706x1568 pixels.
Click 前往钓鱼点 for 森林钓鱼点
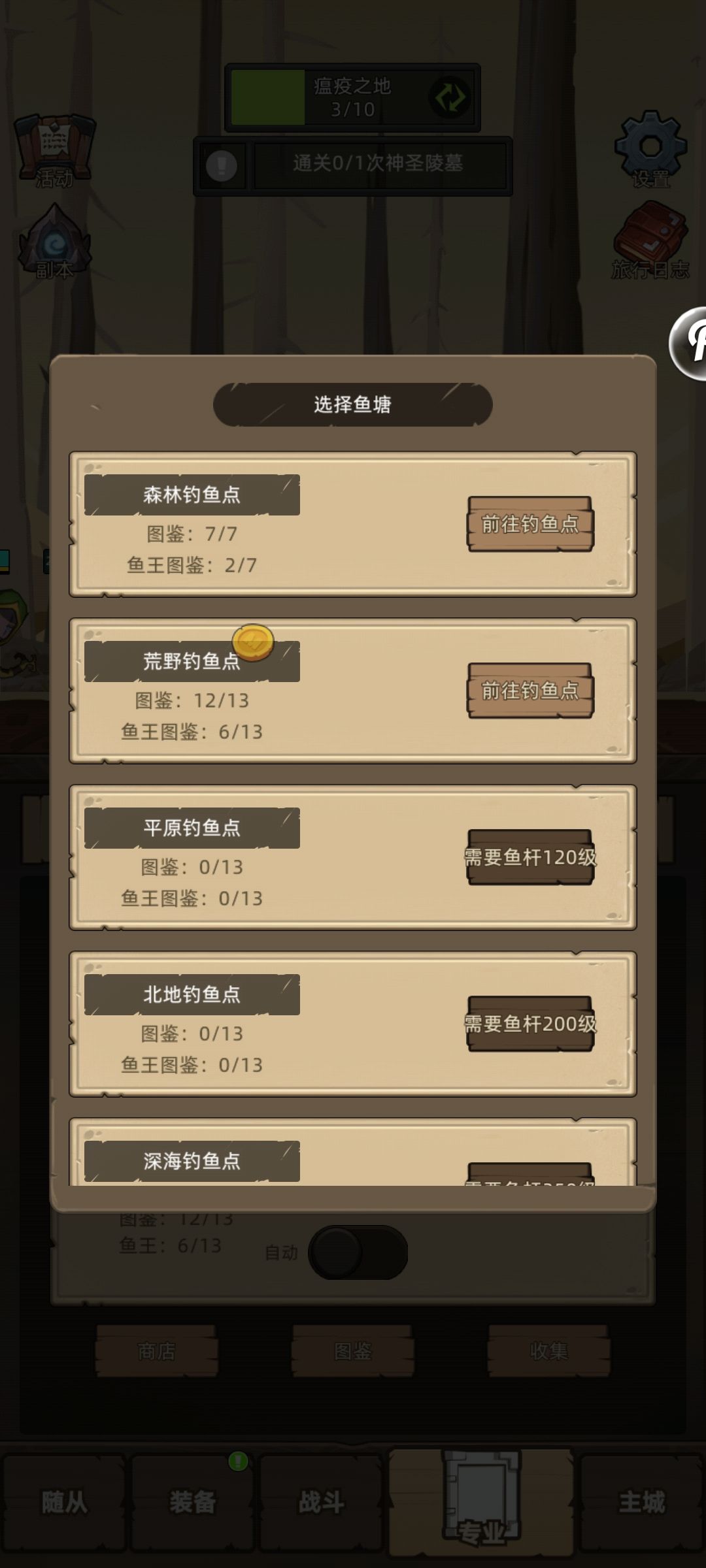[531, 523]
